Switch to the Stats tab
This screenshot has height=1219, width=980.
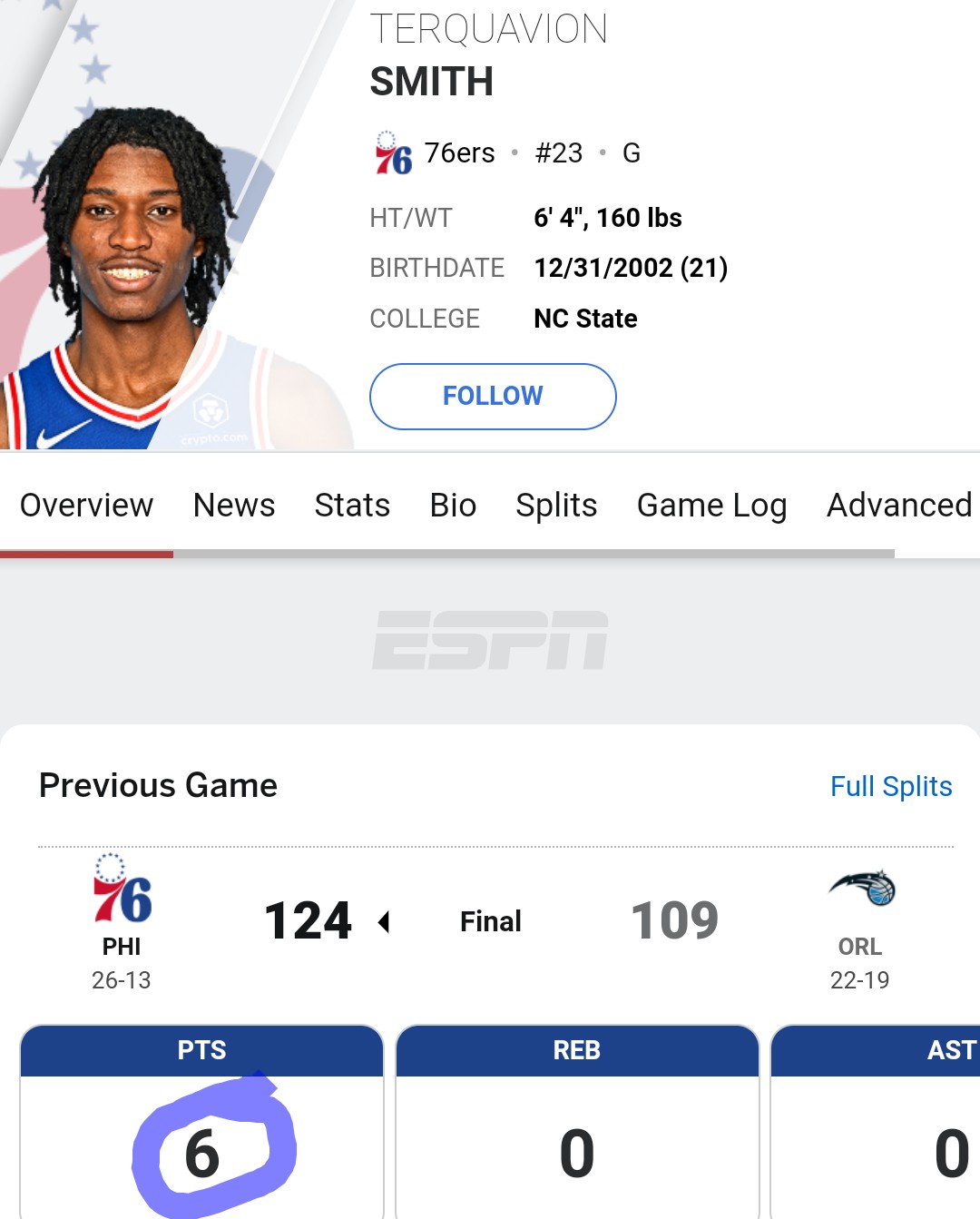pyautogui.click(x=352, y=506)
